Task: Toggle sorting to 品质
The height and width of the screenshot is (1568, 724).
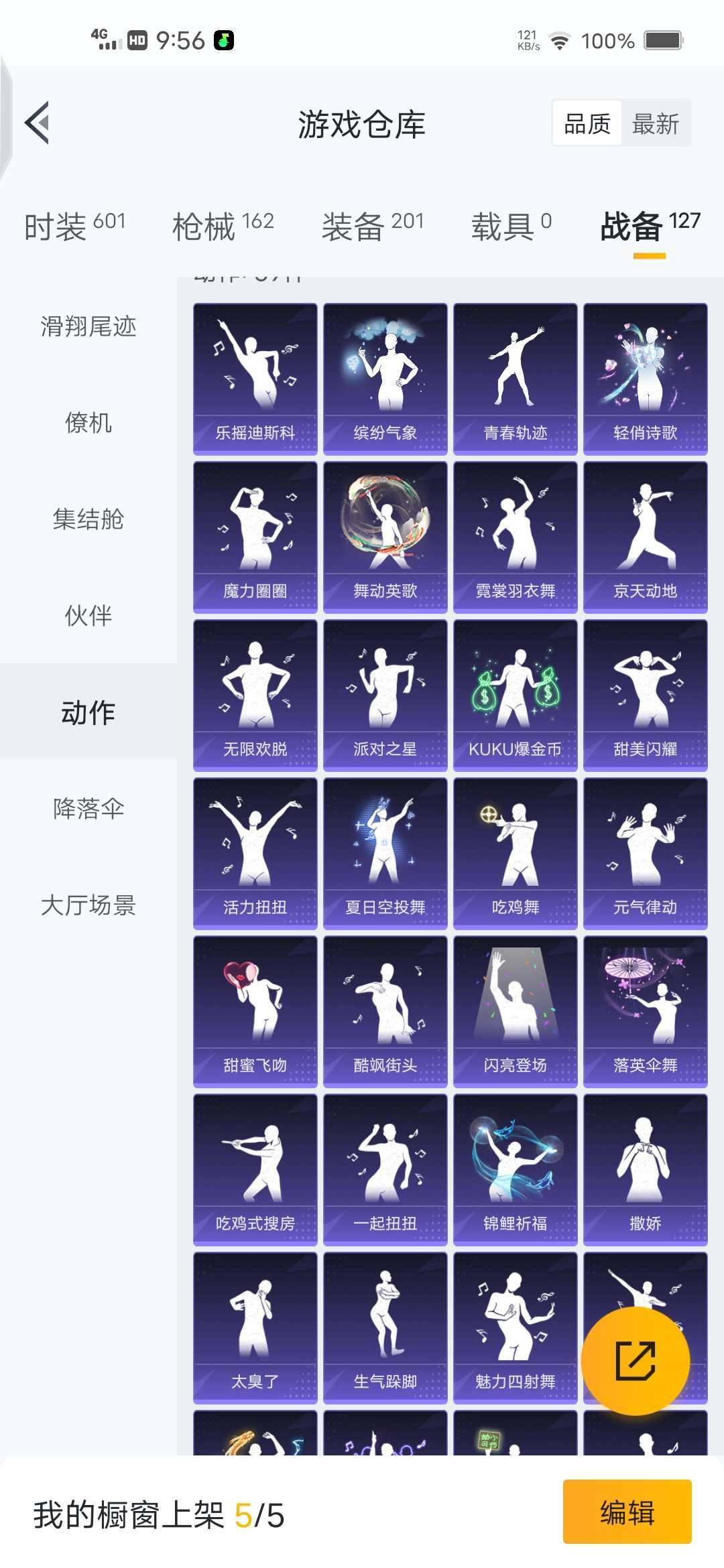Action: [586, 124]
